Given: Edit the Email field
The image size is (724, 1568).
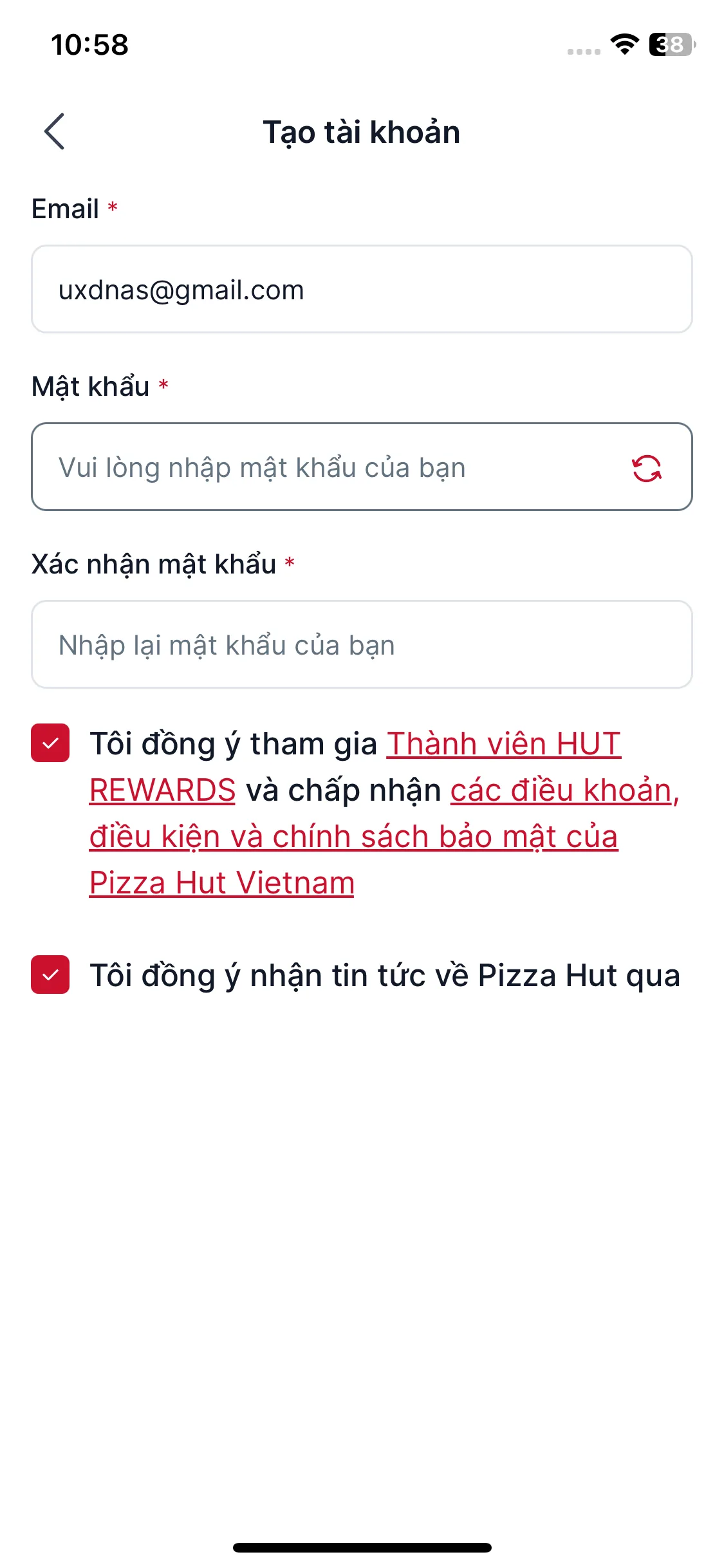Looking at the screenshot, I should (x=362, y=290).
